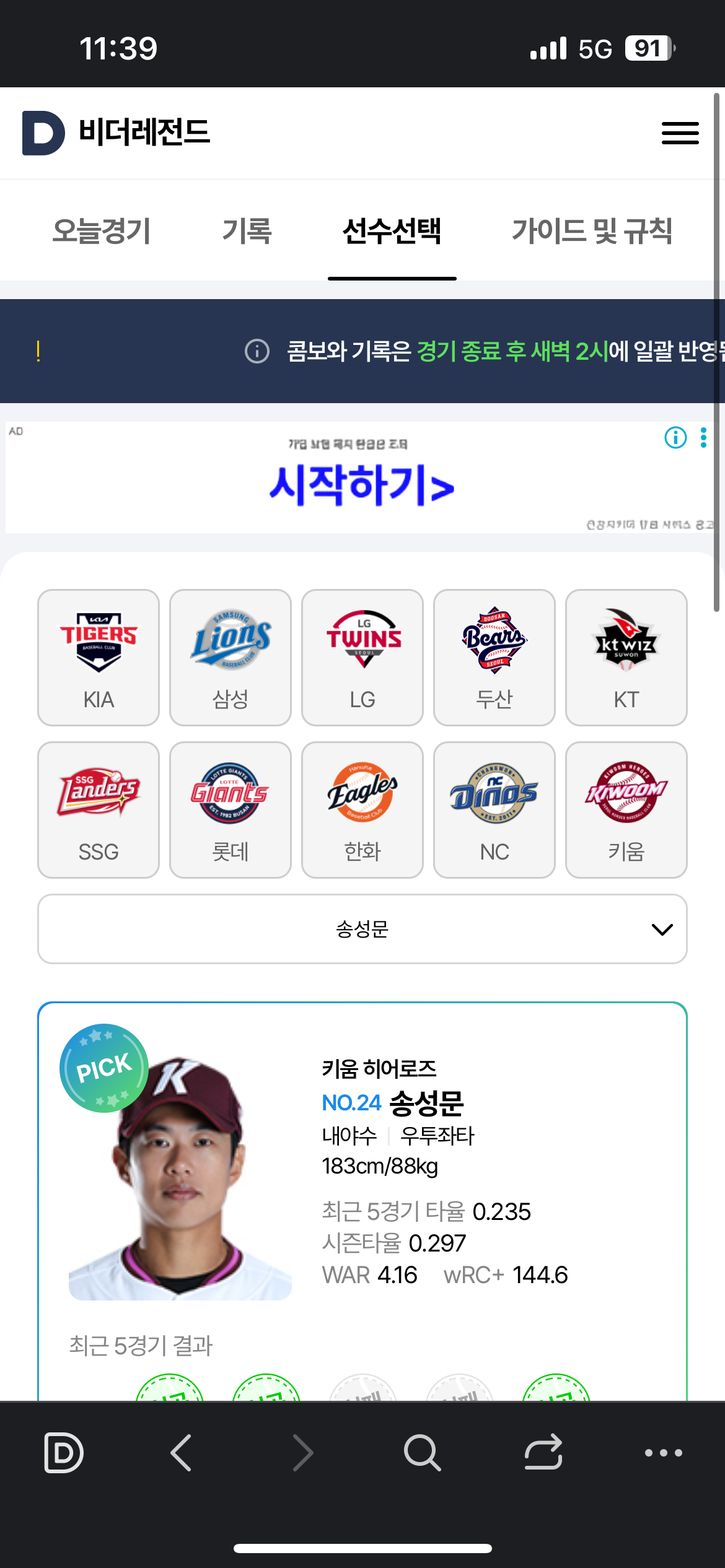Image resolution: width=725 pixels, height=1568 pixels.
Task: Open the hamburger menu
Action: [x=680, y=133]
